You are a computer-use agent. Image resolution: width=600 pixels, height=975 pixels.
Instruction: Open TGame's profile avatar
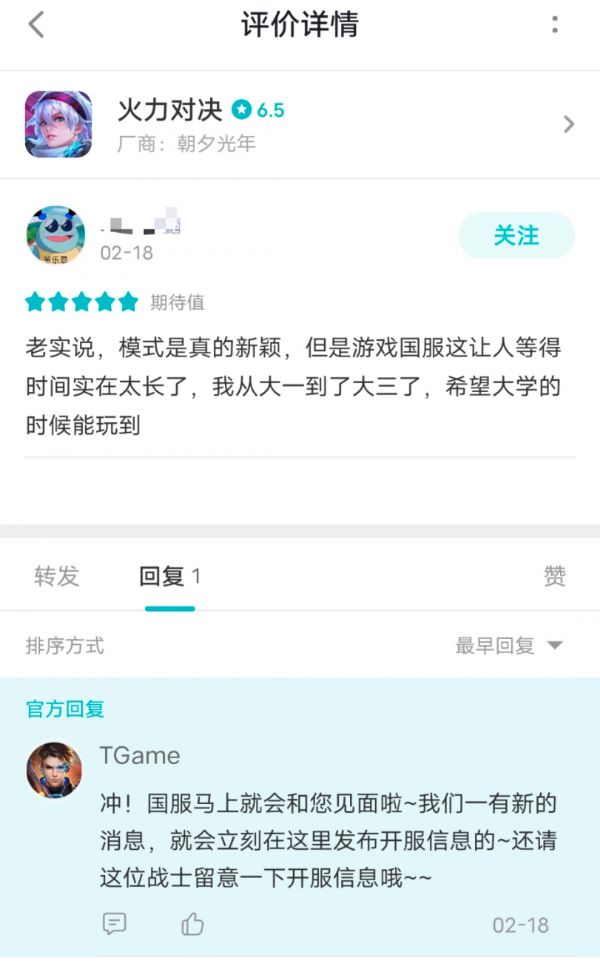55,770
